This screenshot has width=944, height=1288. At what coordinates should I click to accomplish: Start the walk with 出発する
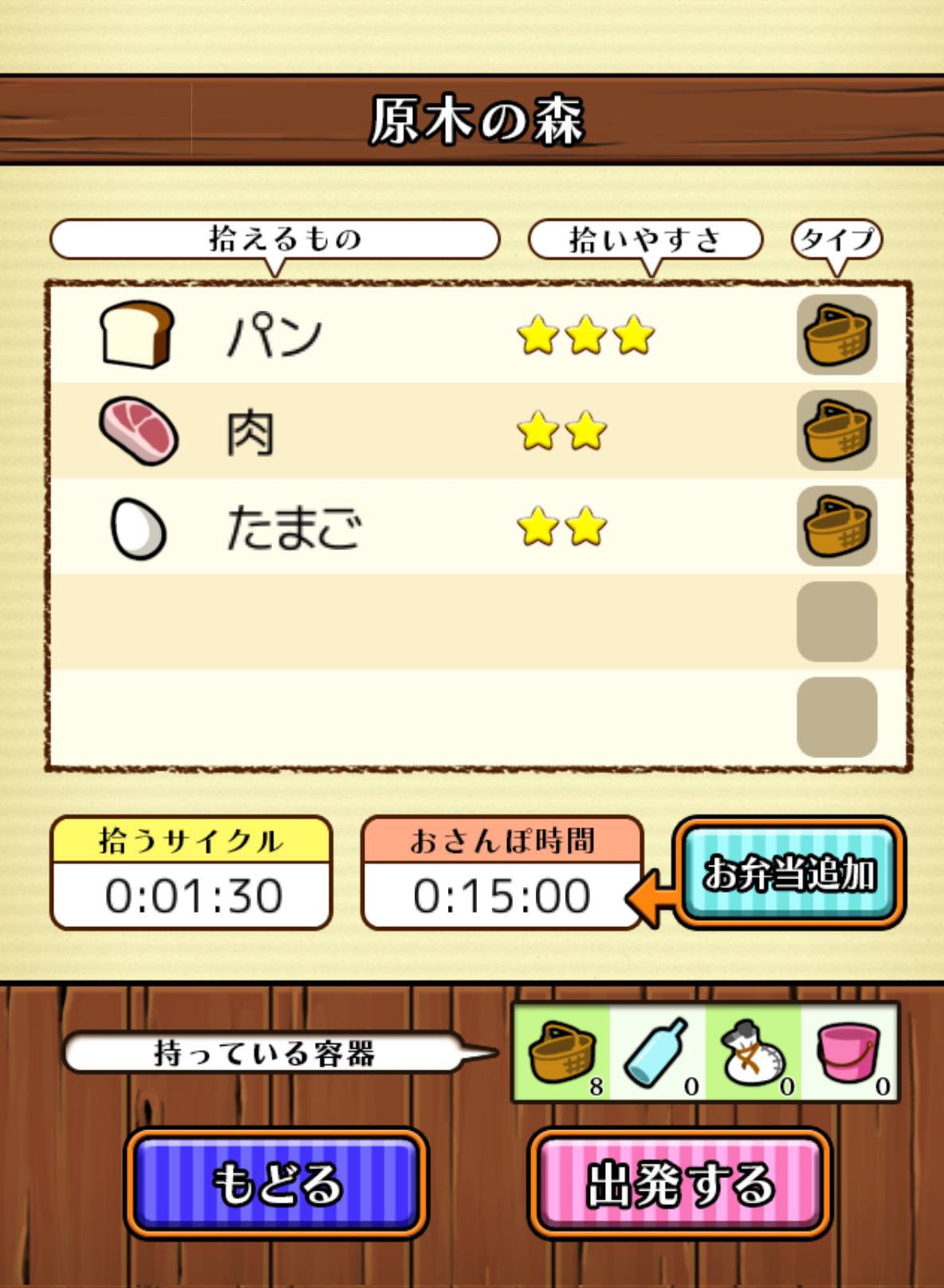pyautogui.click(x=680, y=1183)
